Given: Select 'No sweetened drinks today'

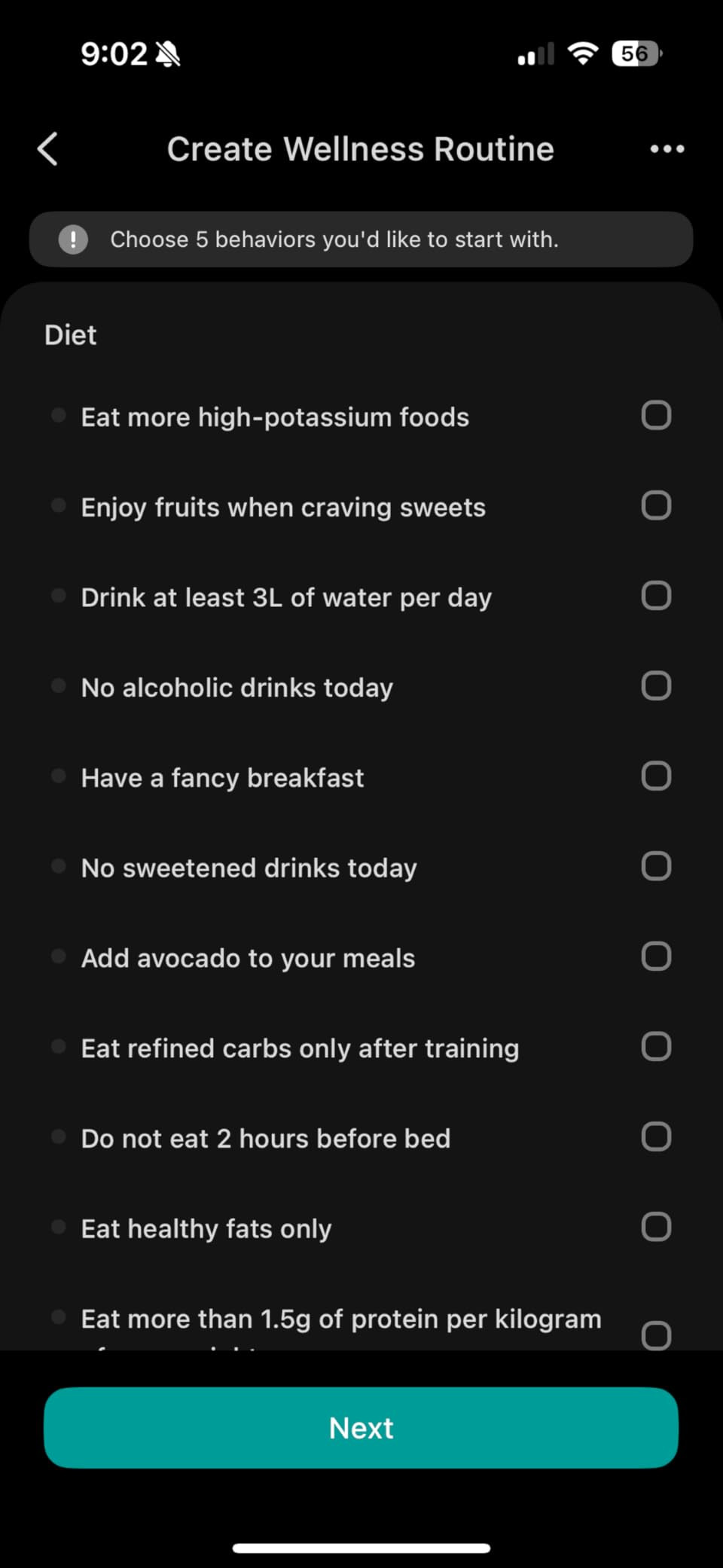Looking at the screenshot, I should (656, 867).
